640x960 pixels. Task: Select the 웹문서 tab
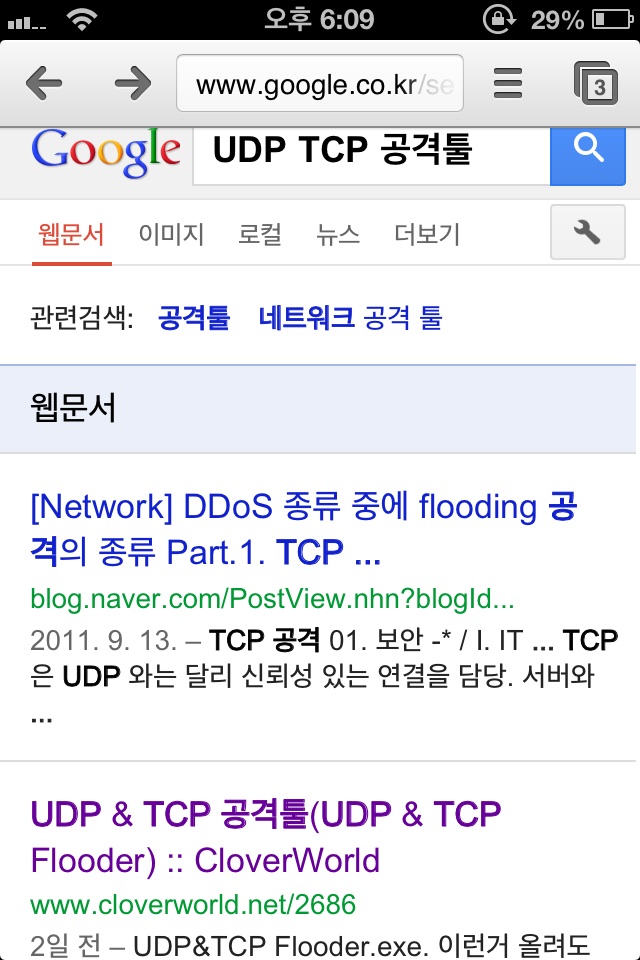71,235
